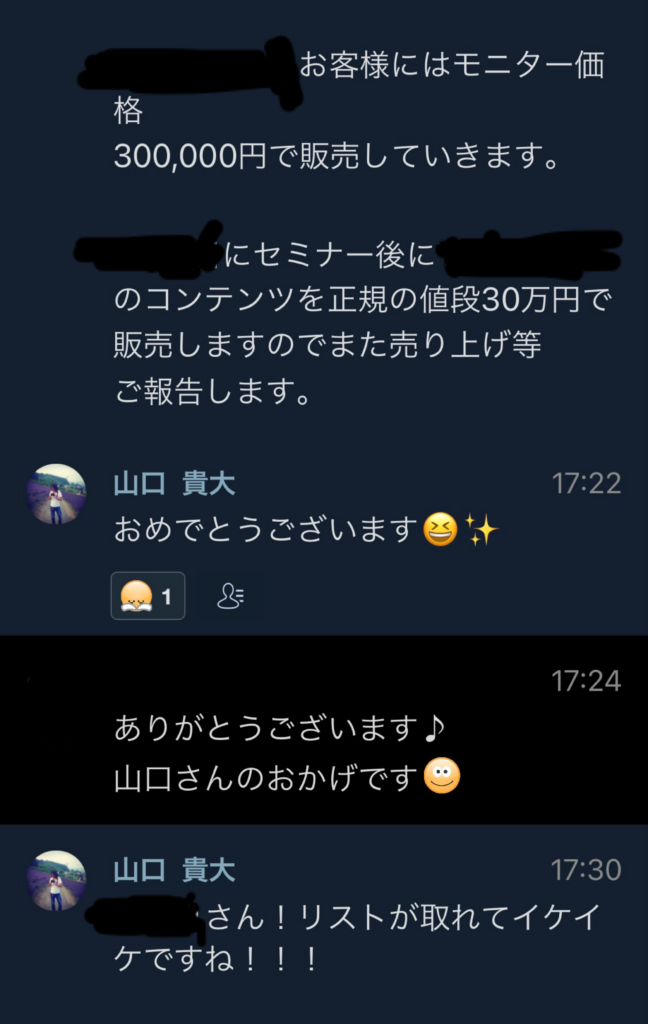The width and height of the screenshot is (648, 1024).
Task: Open the reacted-users list icon beside the reaction
Action: tap(232, 597)
